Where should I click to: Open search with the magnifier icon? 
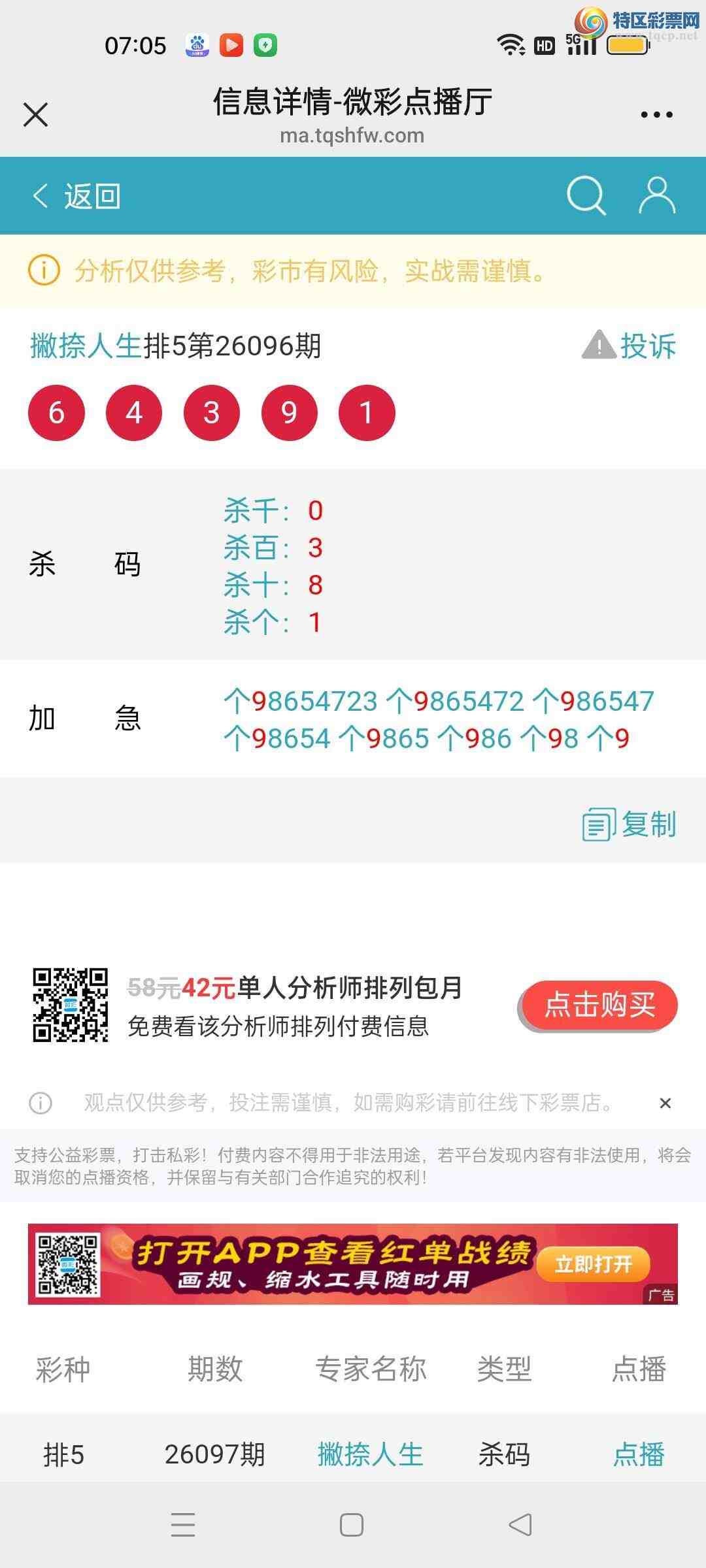pos(585,195)
